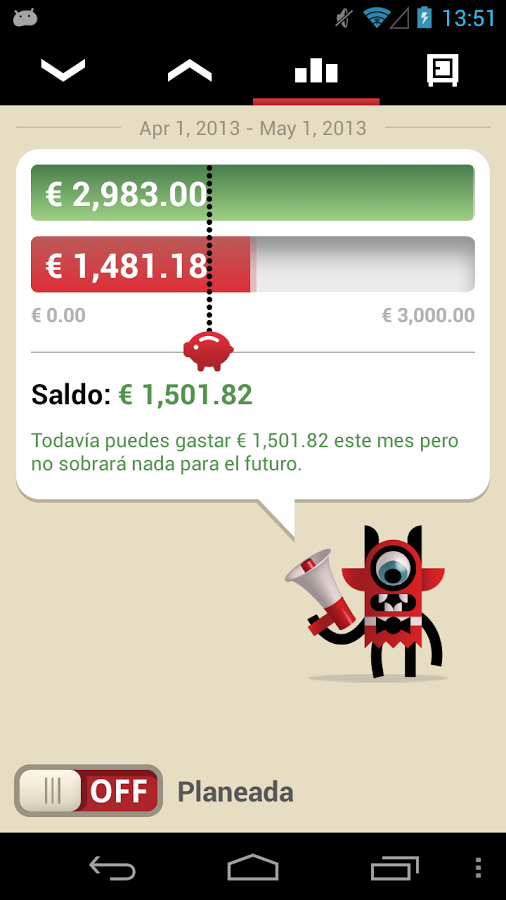Select the bar chart overview tab

point(316,71)
